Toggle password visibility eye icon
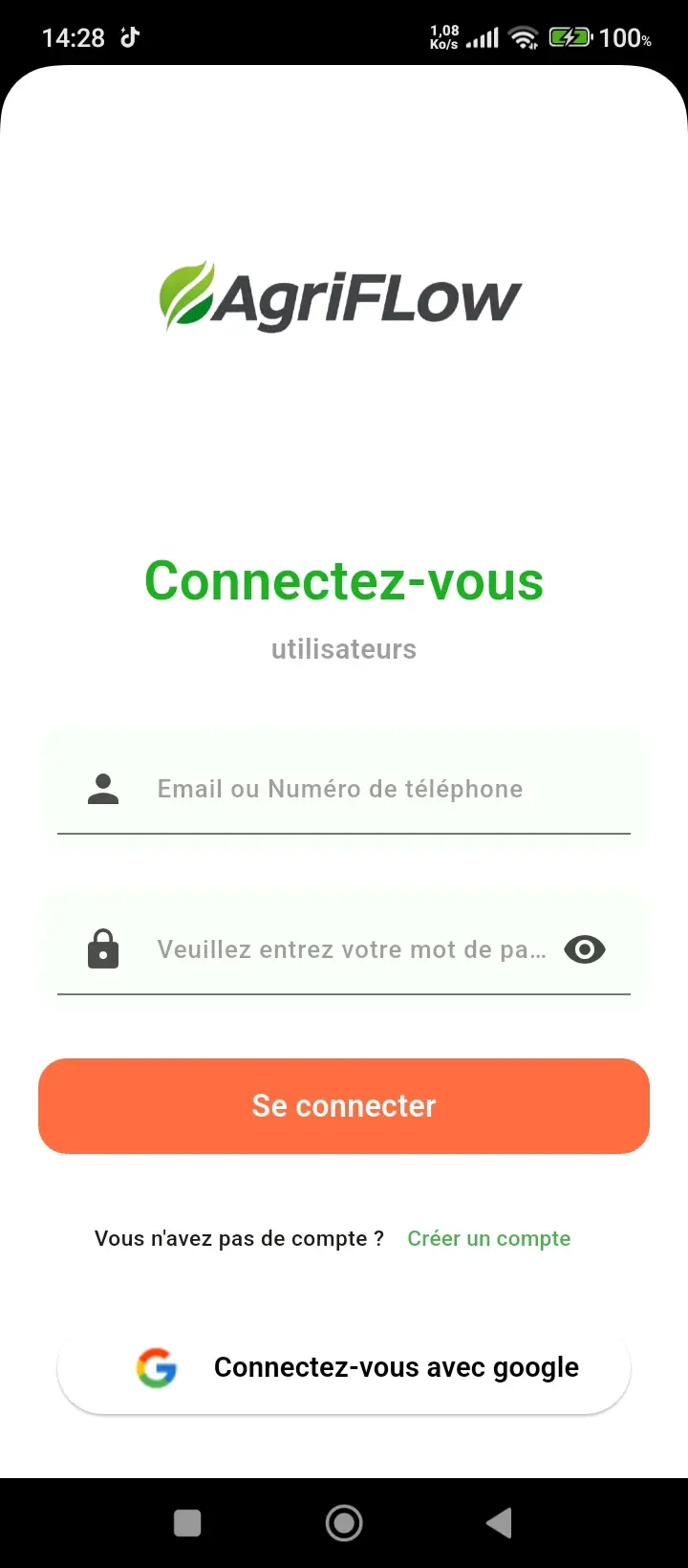 tap(585, 950)
